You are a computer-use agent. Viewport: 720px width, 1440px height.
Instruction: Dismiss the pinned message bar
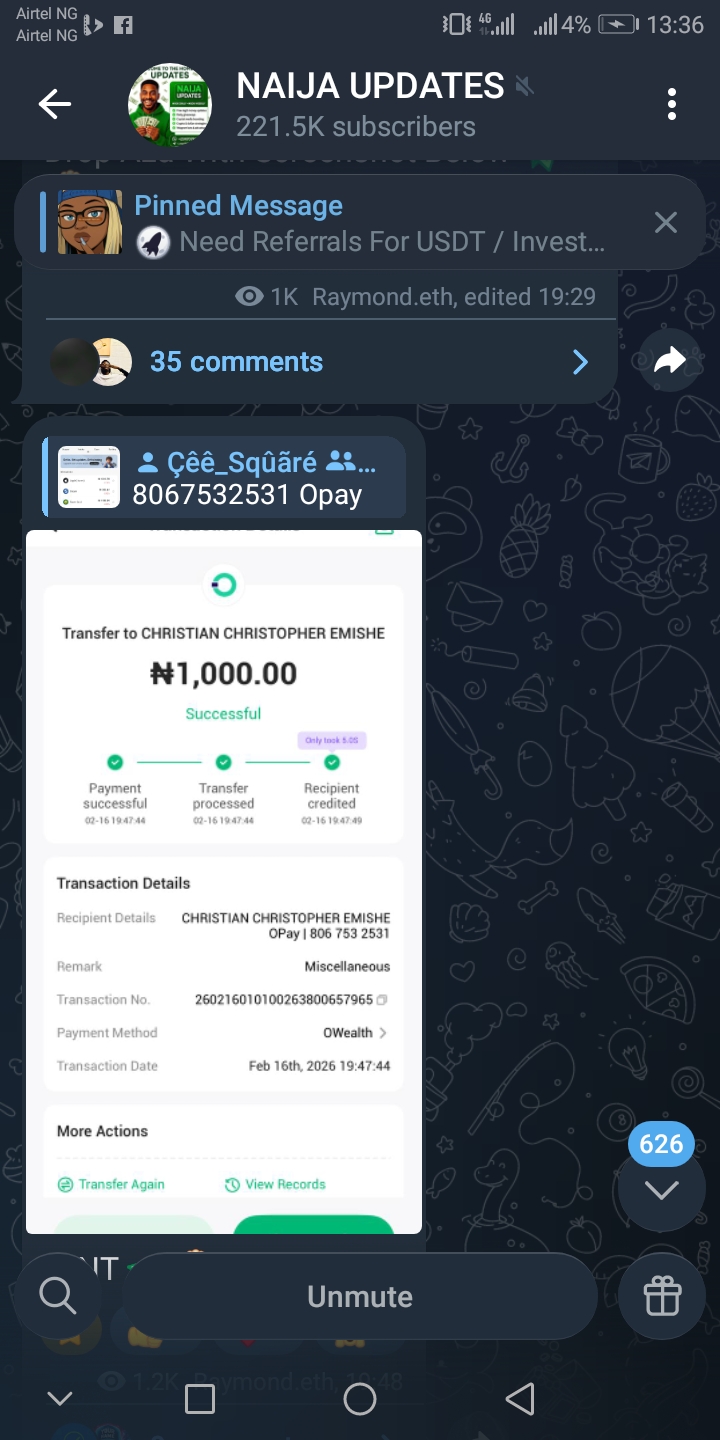click(665, 223)
